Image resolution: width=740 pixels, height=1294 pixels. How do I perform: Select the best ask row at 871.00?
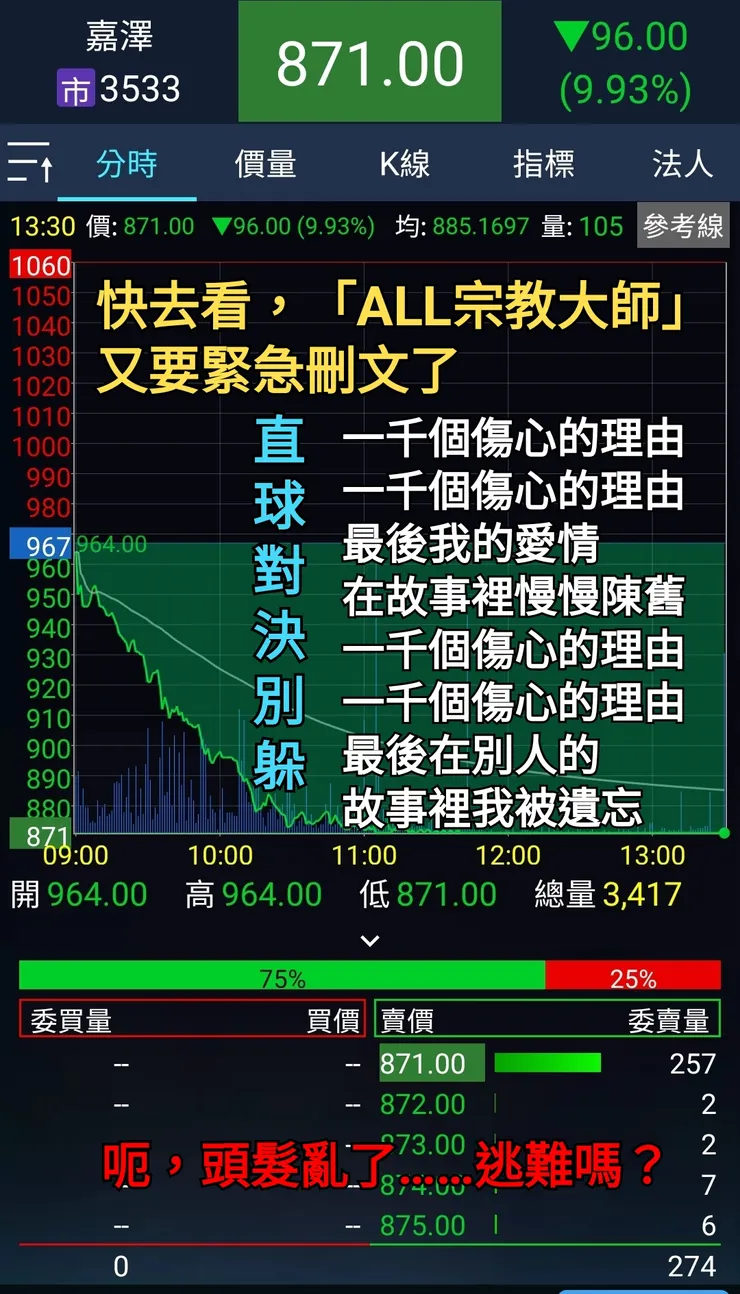pyautogui.click(x=431, y=1063)
